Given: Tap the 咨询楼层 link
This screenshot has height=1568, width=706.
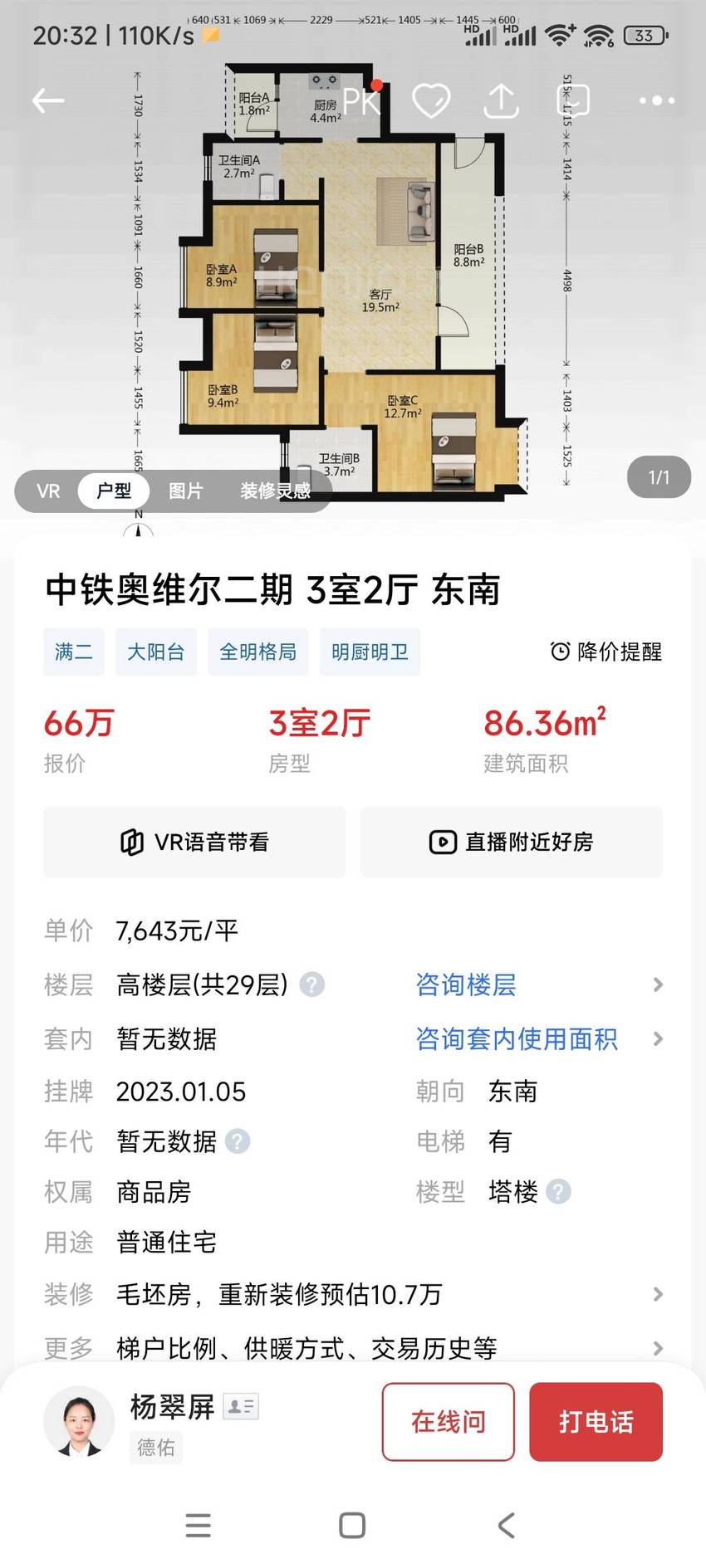Looking at the screenshot, I should [x=466, y=985].
